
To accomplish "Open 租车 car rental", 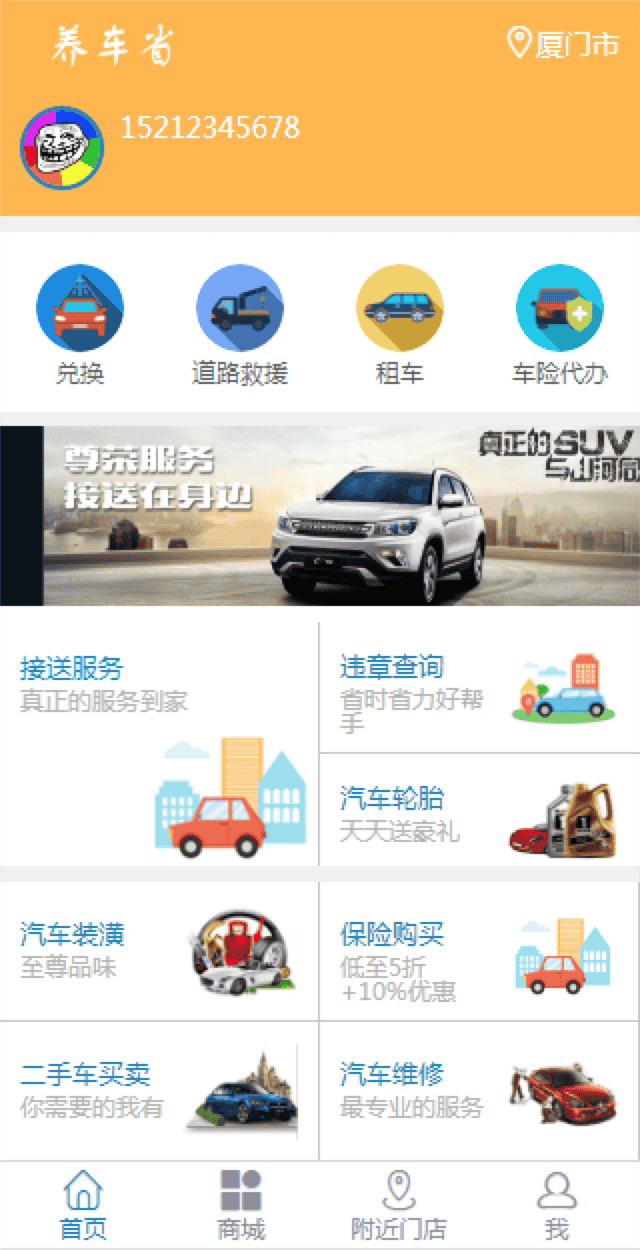I will coord(400,325).
